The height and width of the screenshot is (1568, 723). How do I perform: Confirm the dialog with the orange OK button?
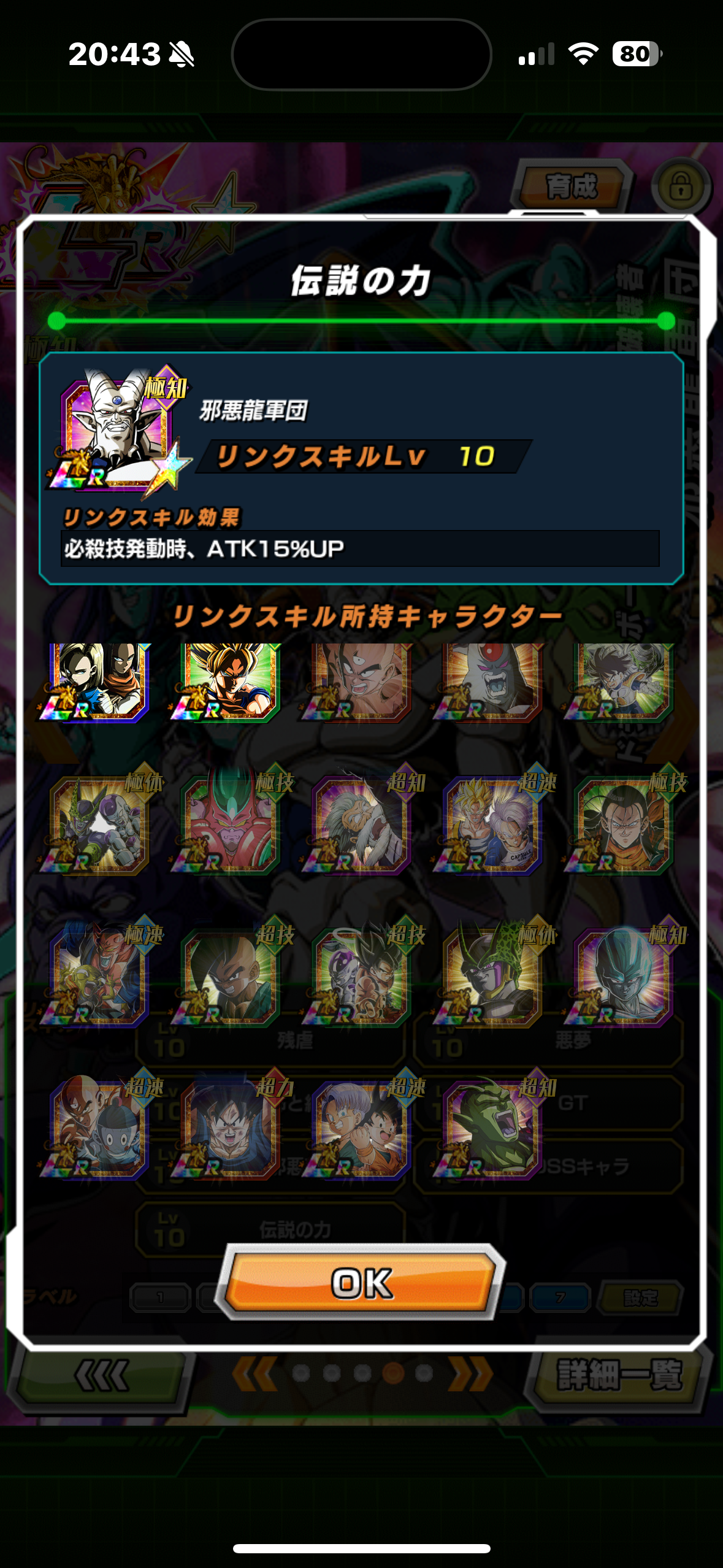click(362, 1283)
